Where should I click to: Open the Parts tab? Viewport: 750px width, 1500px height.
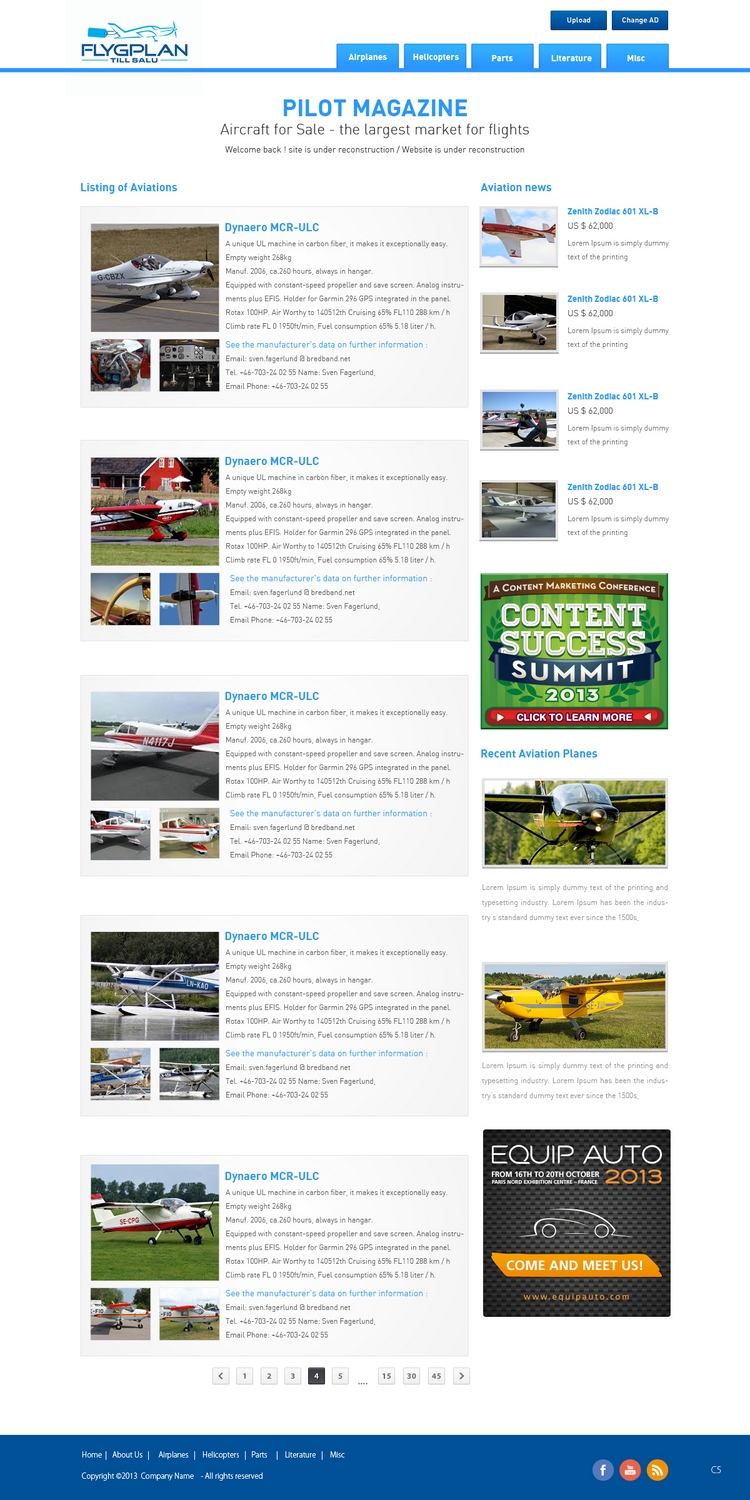tap(502, 57)
